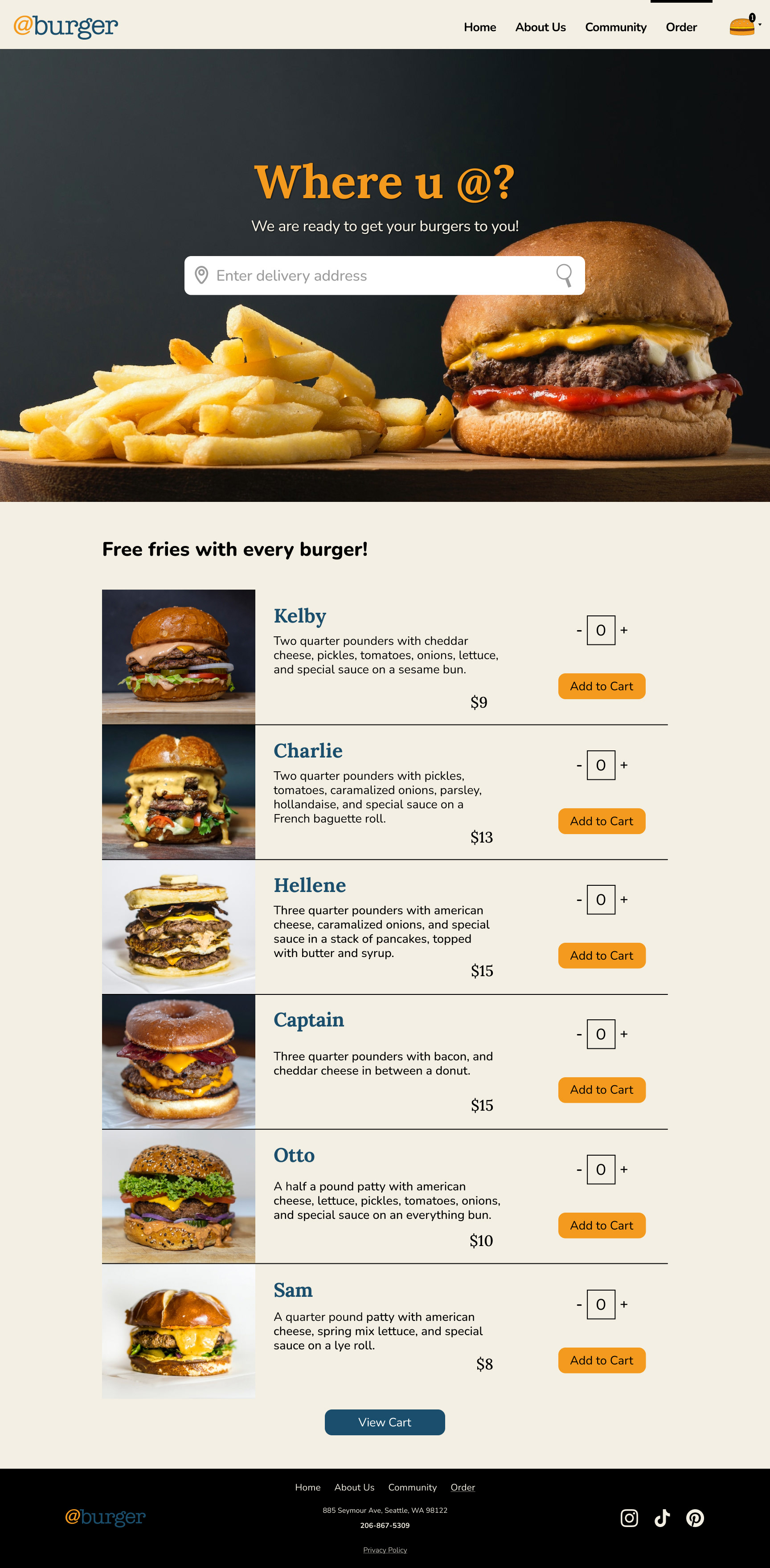Viewport: 770px width, 1568px height.
Task: Read the Privacy Policy link
Action: [x=385, y=1550]
